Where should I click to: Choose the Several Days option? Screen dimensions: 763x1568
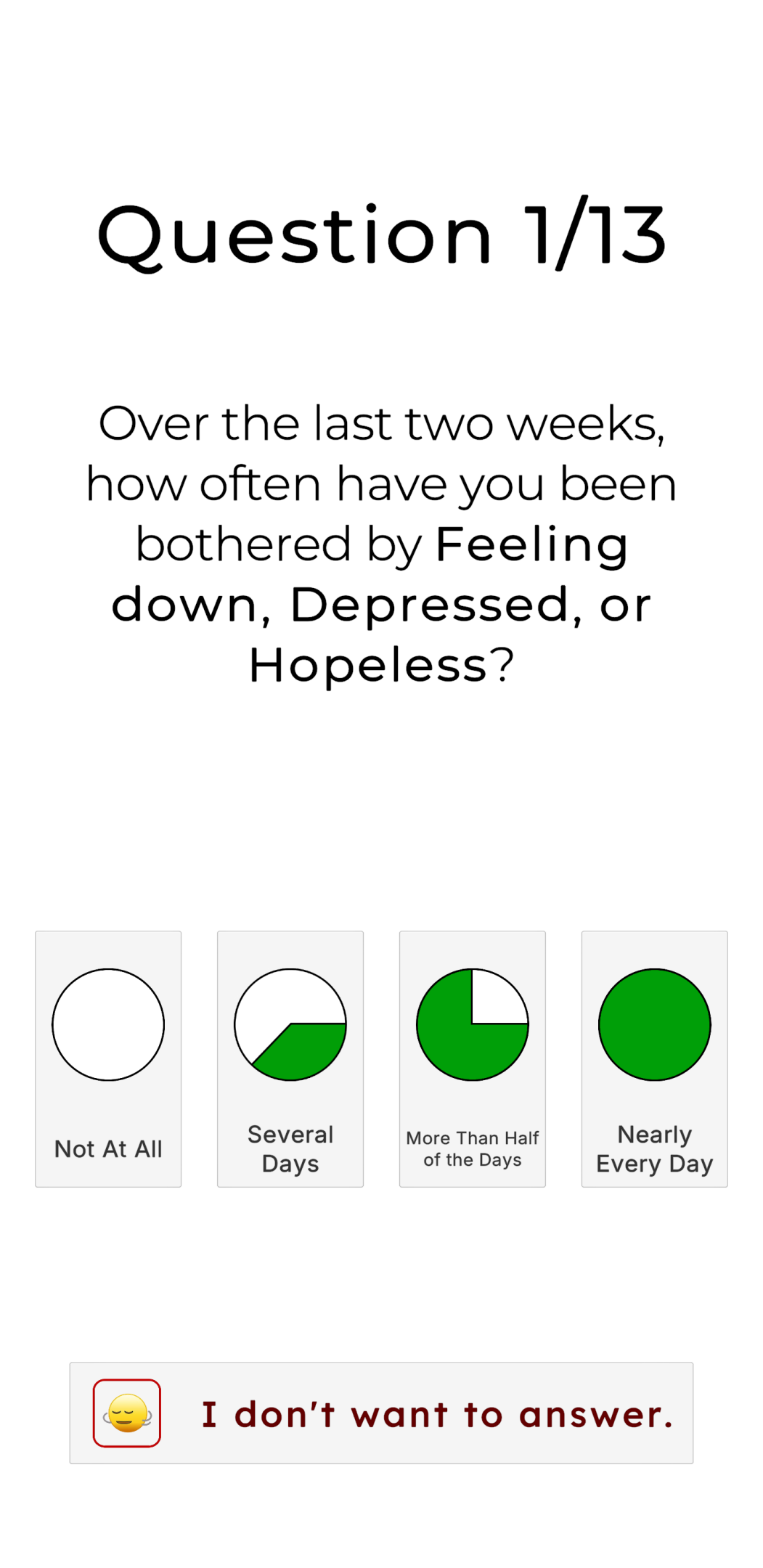[x=290, y=1058]
